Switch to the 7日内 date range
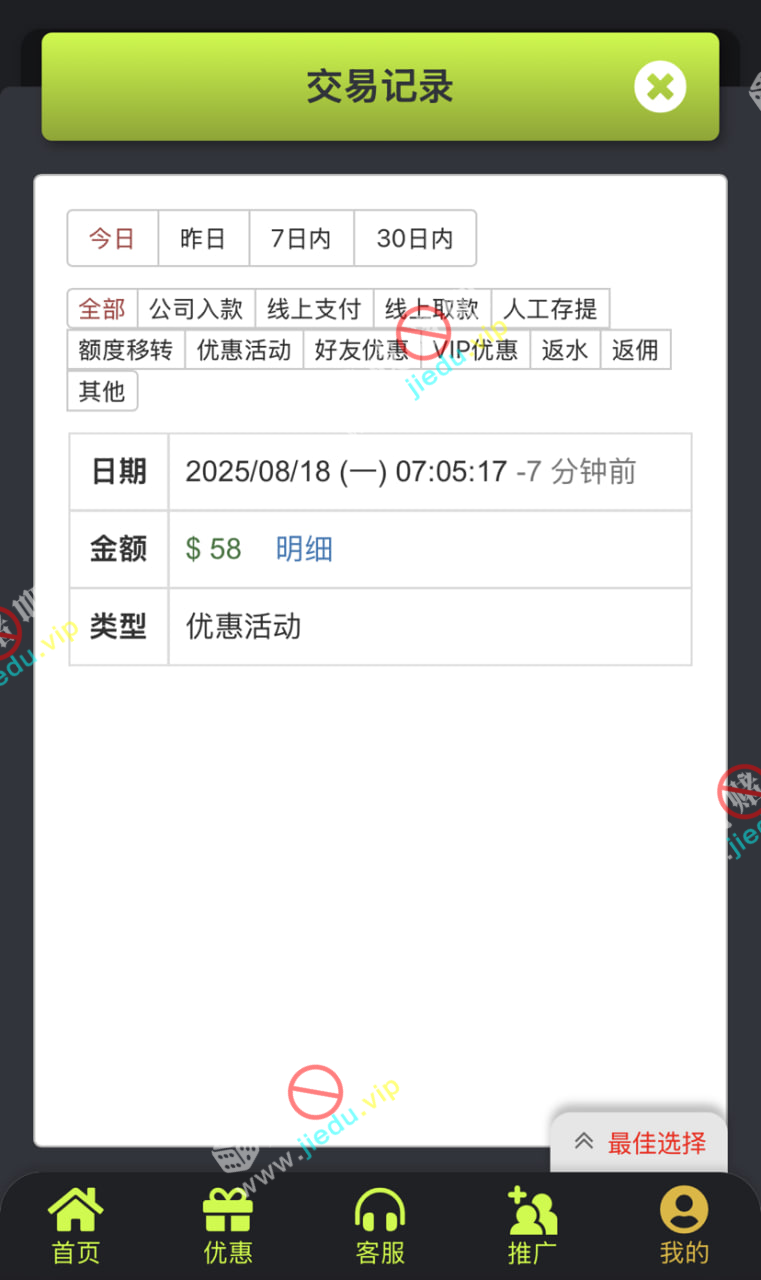Viewport: 761px width, 1280px height. point(301,238)
